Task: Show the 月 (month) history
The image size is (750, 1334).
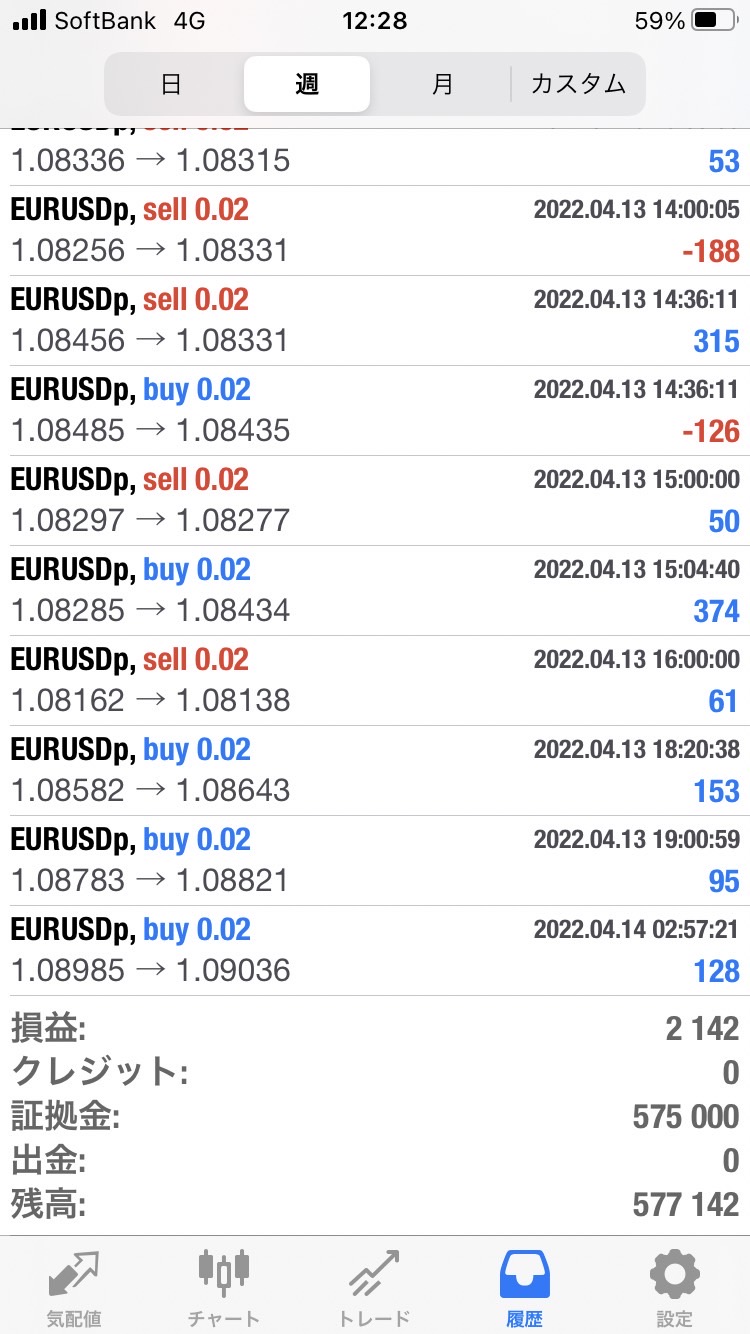Action: click(442, 84)
